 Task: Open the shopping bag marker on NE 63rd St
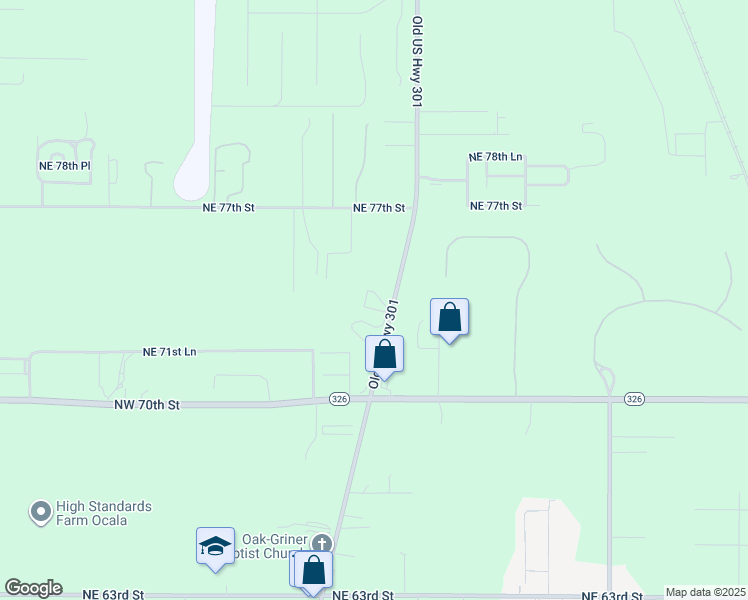click(314, 571)
